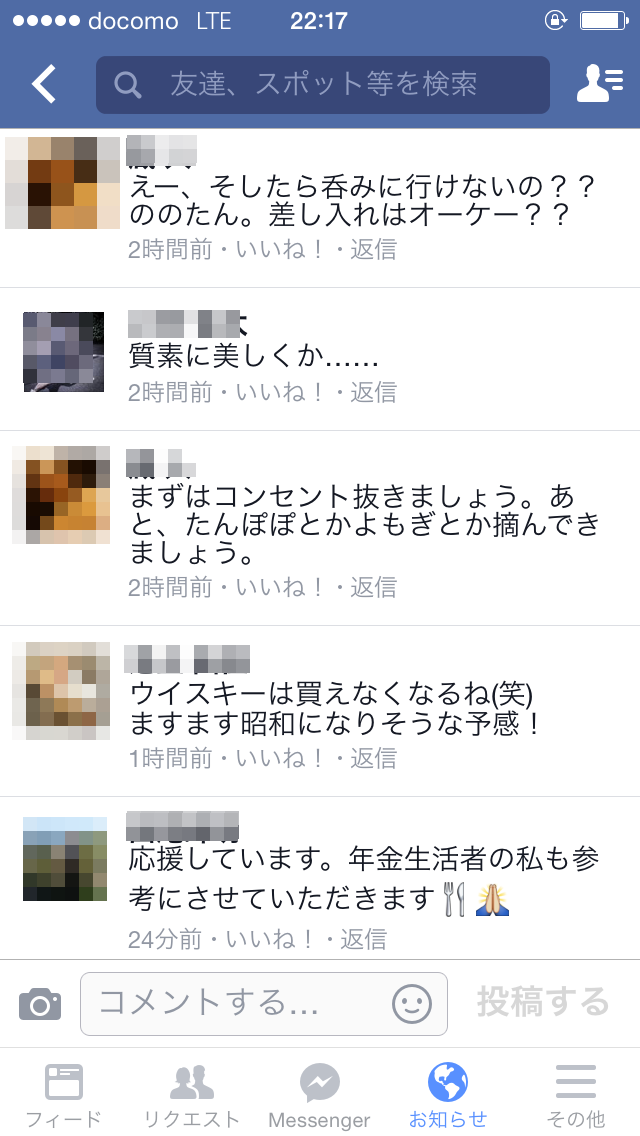Screen dimensions: 640x1136
Task: Select the お知らせ notifications tab
Action: pyautogui.click(x=447, y=1096)
